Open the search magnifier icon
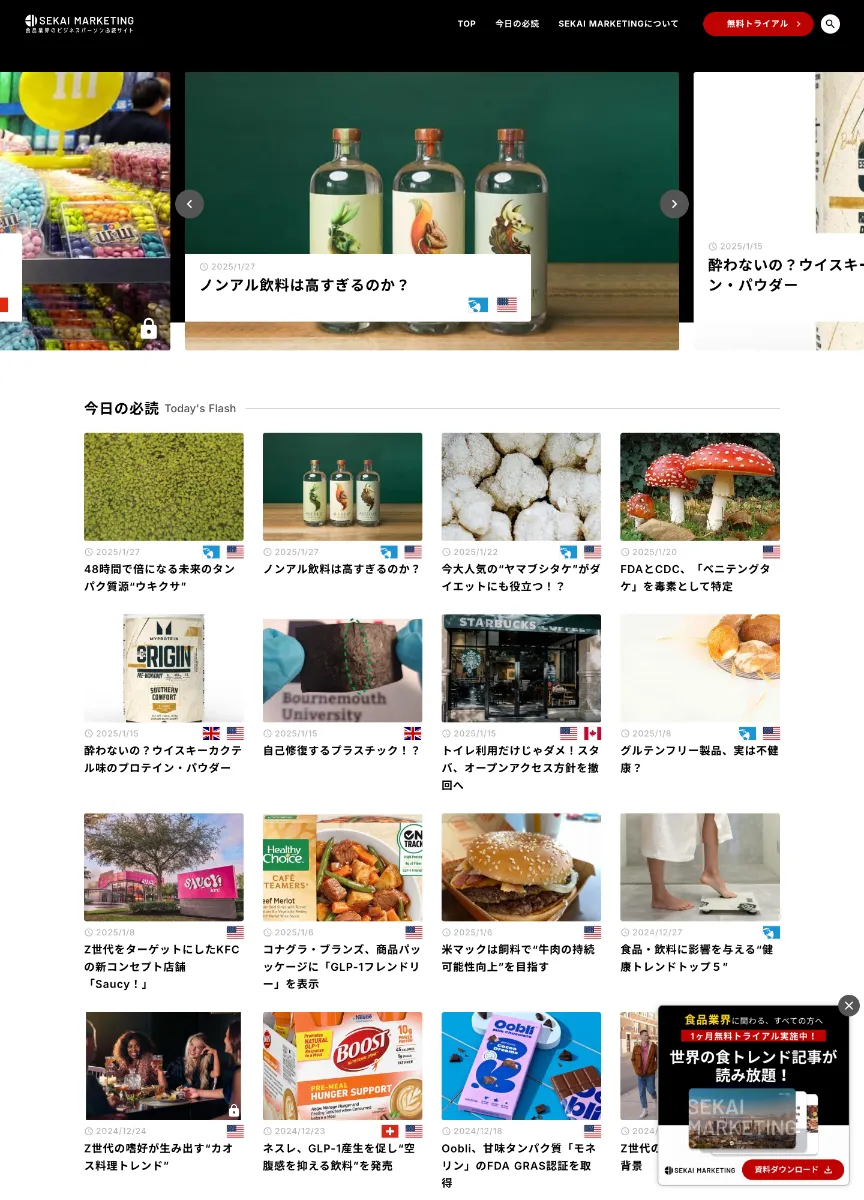This screenshot has height=1200, width=864. [830, 24]
